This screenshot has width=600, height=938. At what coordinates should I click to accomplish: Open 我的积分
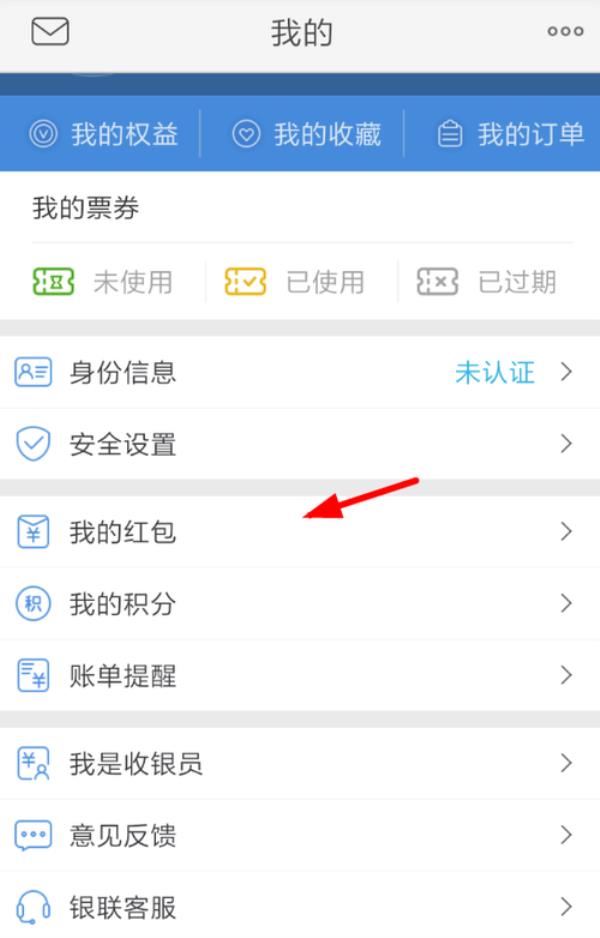point(300,604)
